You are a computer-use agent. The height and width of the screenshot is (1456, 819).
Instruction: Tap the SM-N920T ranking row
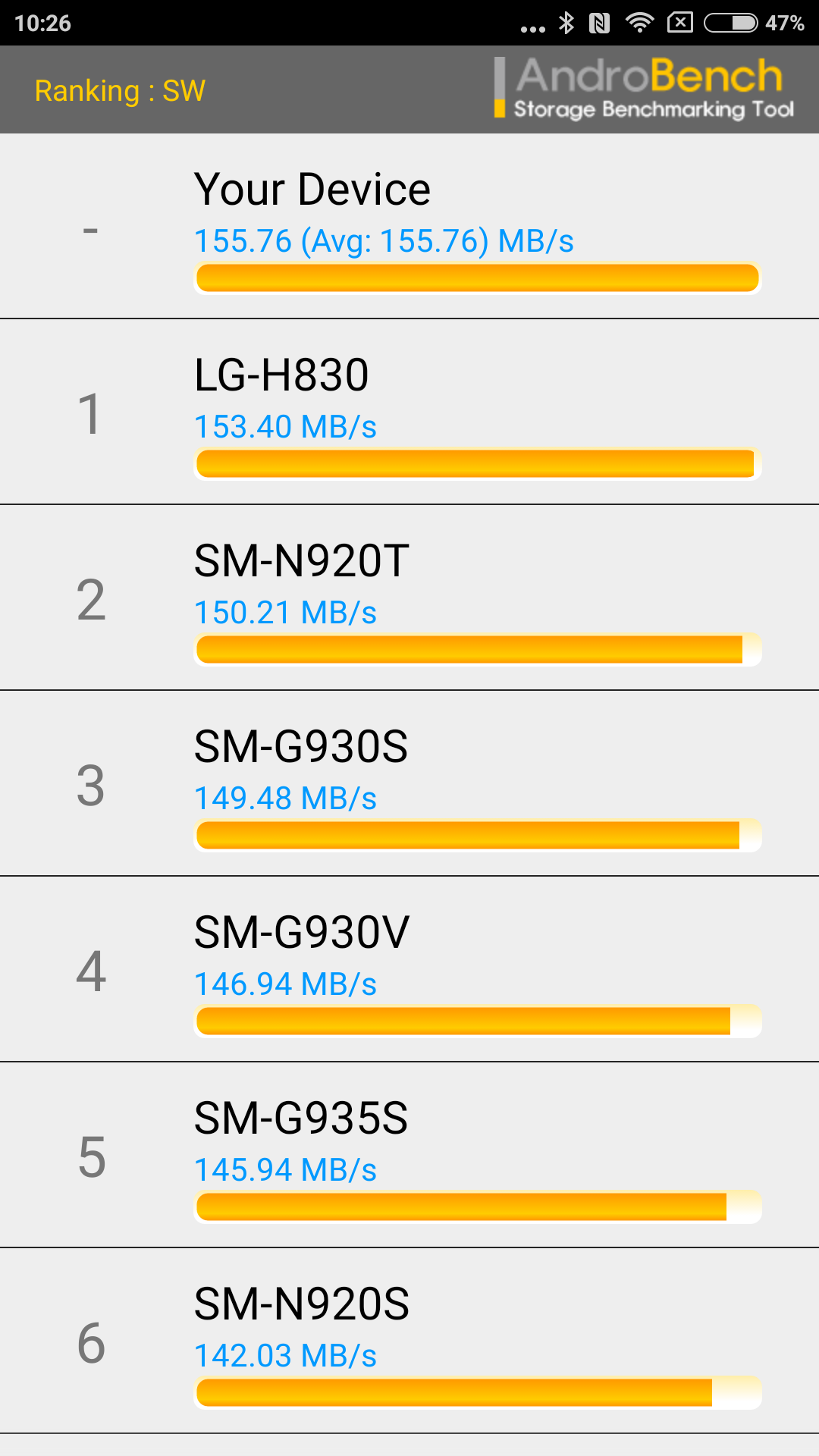click(x=409, y=598)
